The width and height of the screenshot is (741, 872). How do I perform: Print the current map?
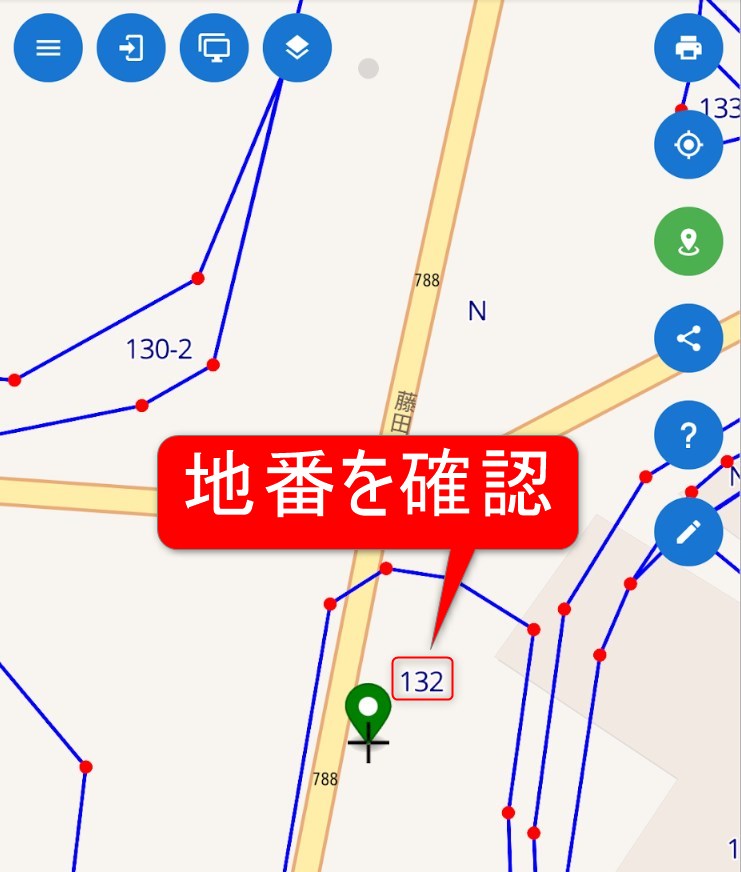point(688,48)
